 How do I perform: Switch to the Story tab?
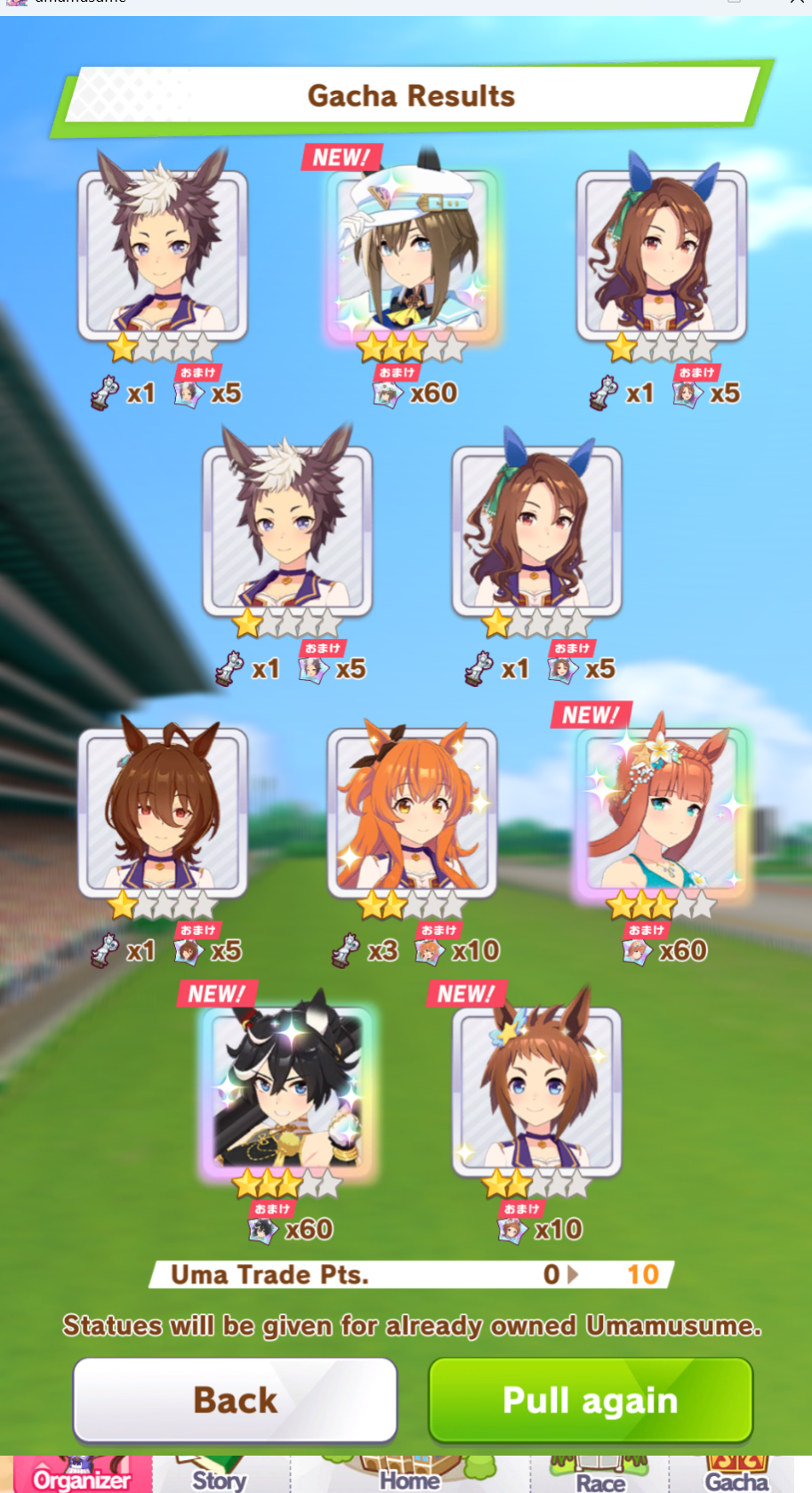[220, 1474]
